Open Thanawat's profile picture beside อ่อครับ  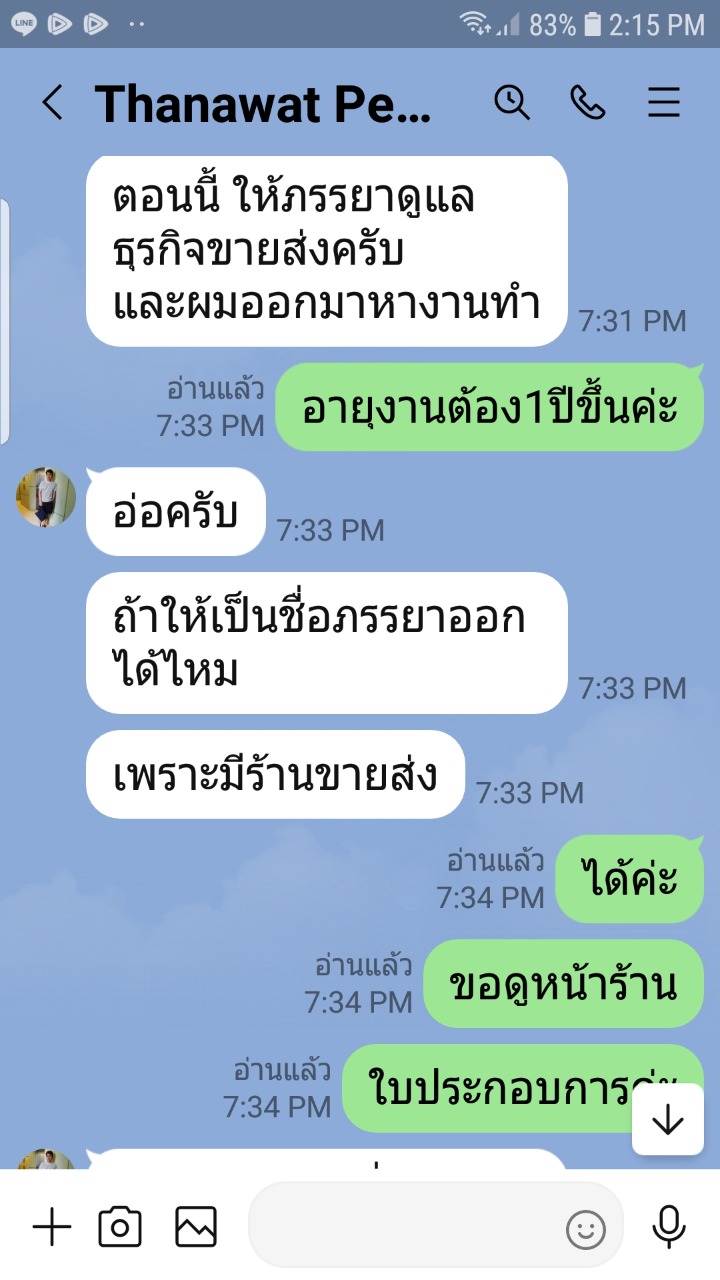pyautogui.click(x=46, y=497)
